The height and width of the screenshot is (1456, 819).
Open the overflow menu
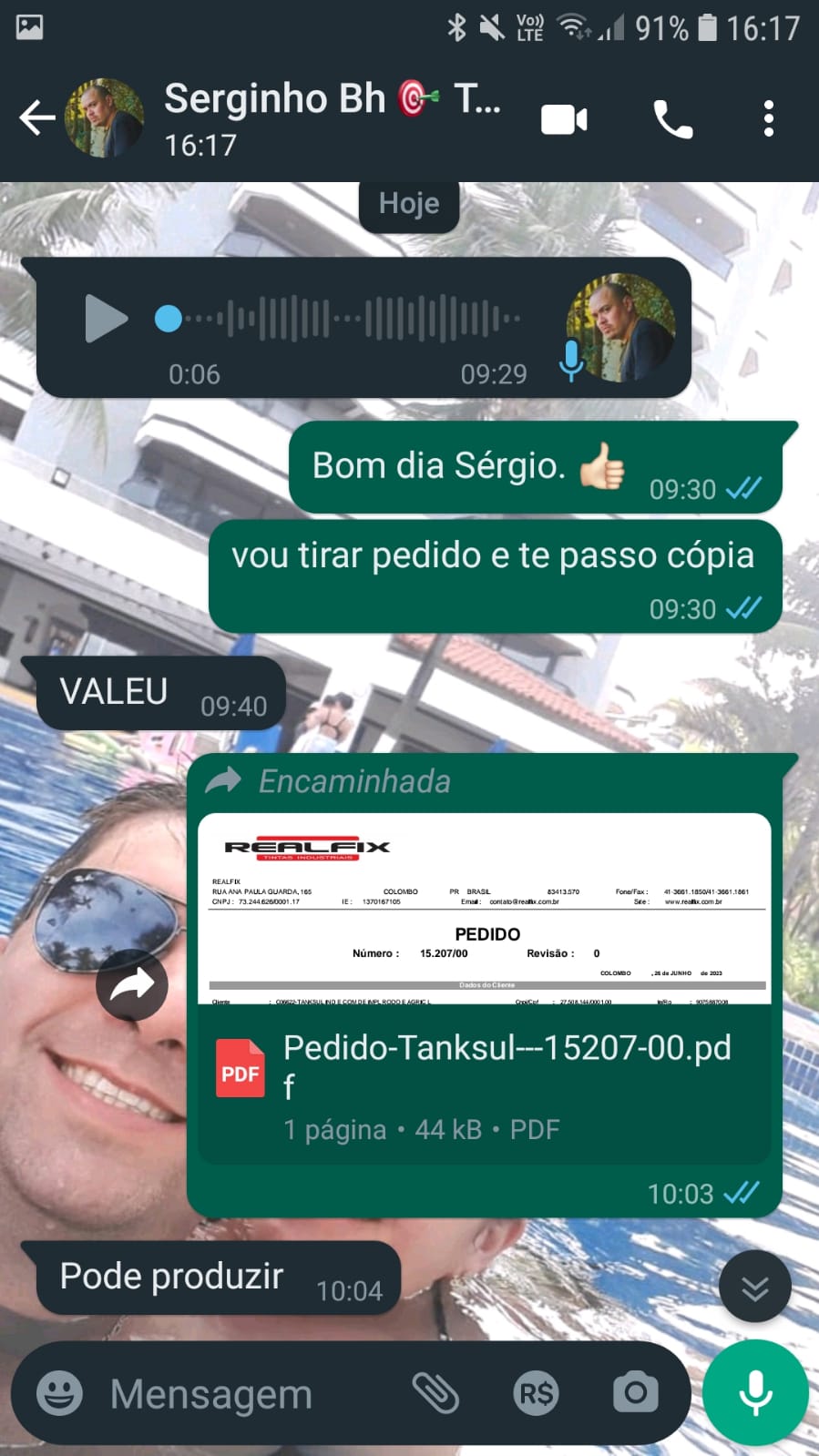(768, 119)
